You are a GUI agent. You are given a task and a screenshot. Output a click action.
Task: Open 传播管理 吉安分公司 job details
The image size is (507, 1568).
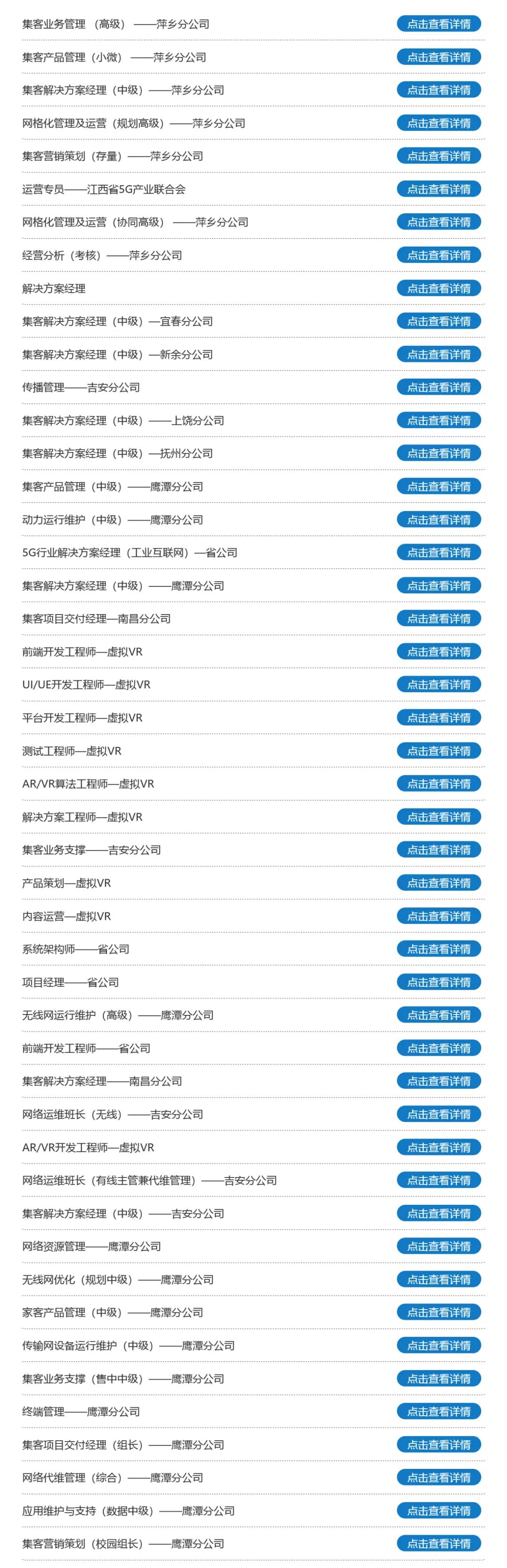(438, 387)
